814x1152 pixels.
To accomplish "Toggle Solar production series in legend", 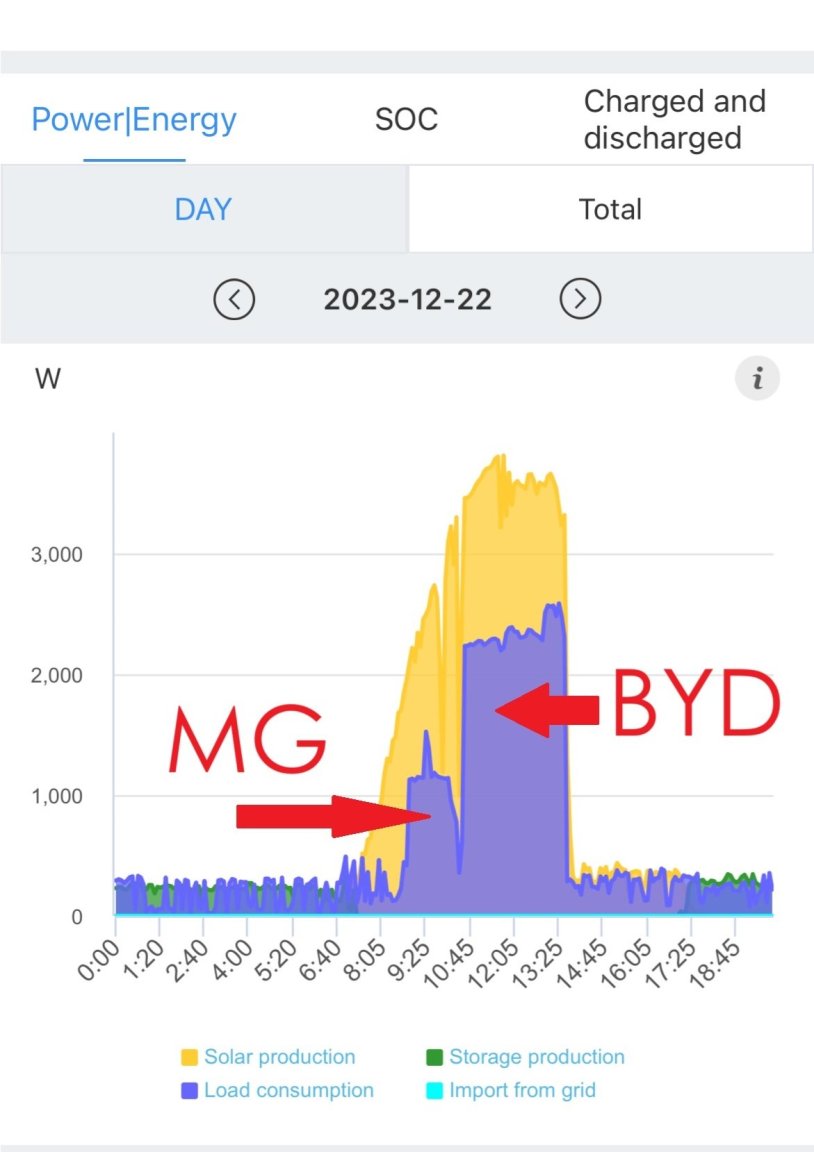I will coord(268,1057).
